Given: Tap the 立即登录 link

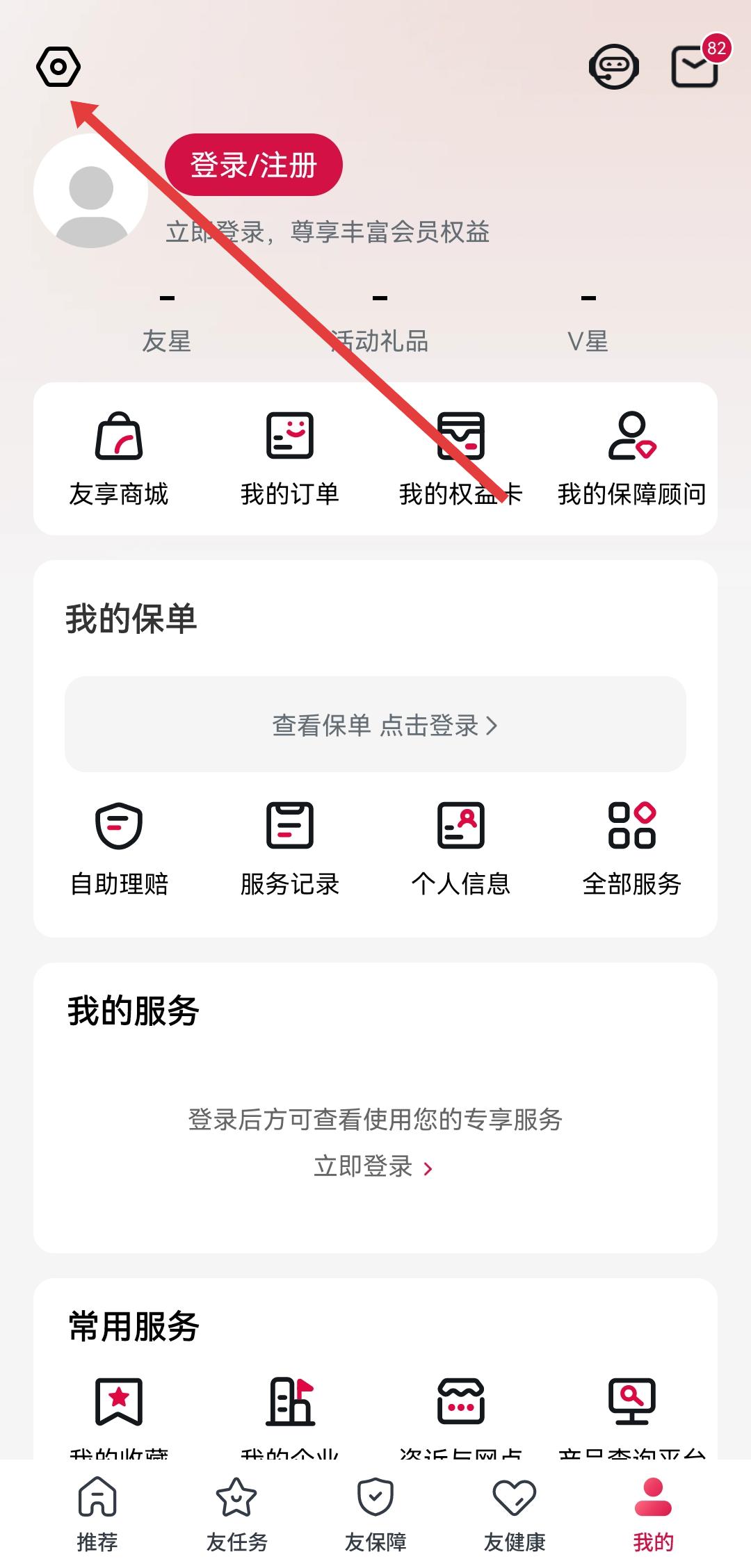Looking at the screenshot, I should click(x=373, y=1166).
